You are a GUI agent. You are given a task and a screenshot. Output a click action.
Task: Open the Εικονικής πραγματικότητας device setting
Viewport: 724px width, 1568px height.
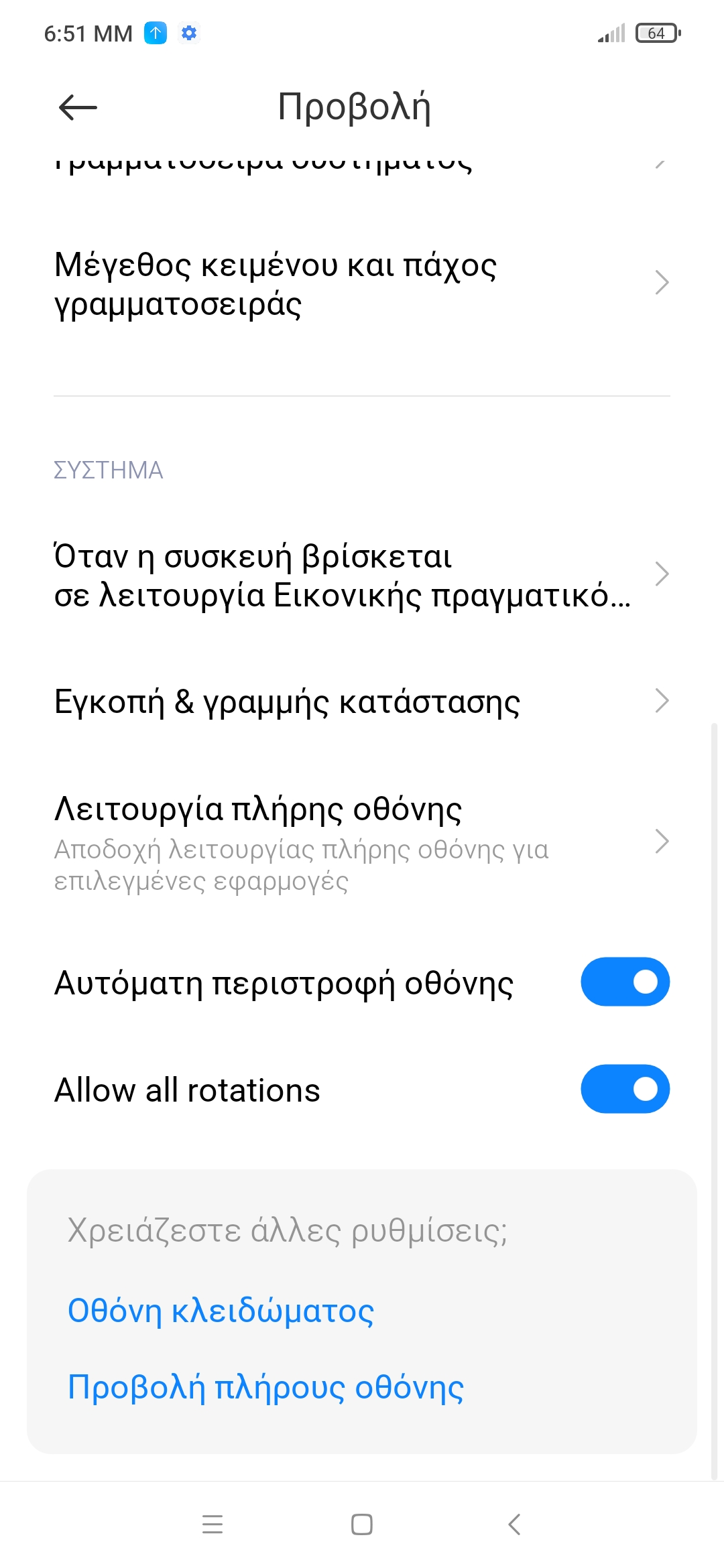point(362,575)
